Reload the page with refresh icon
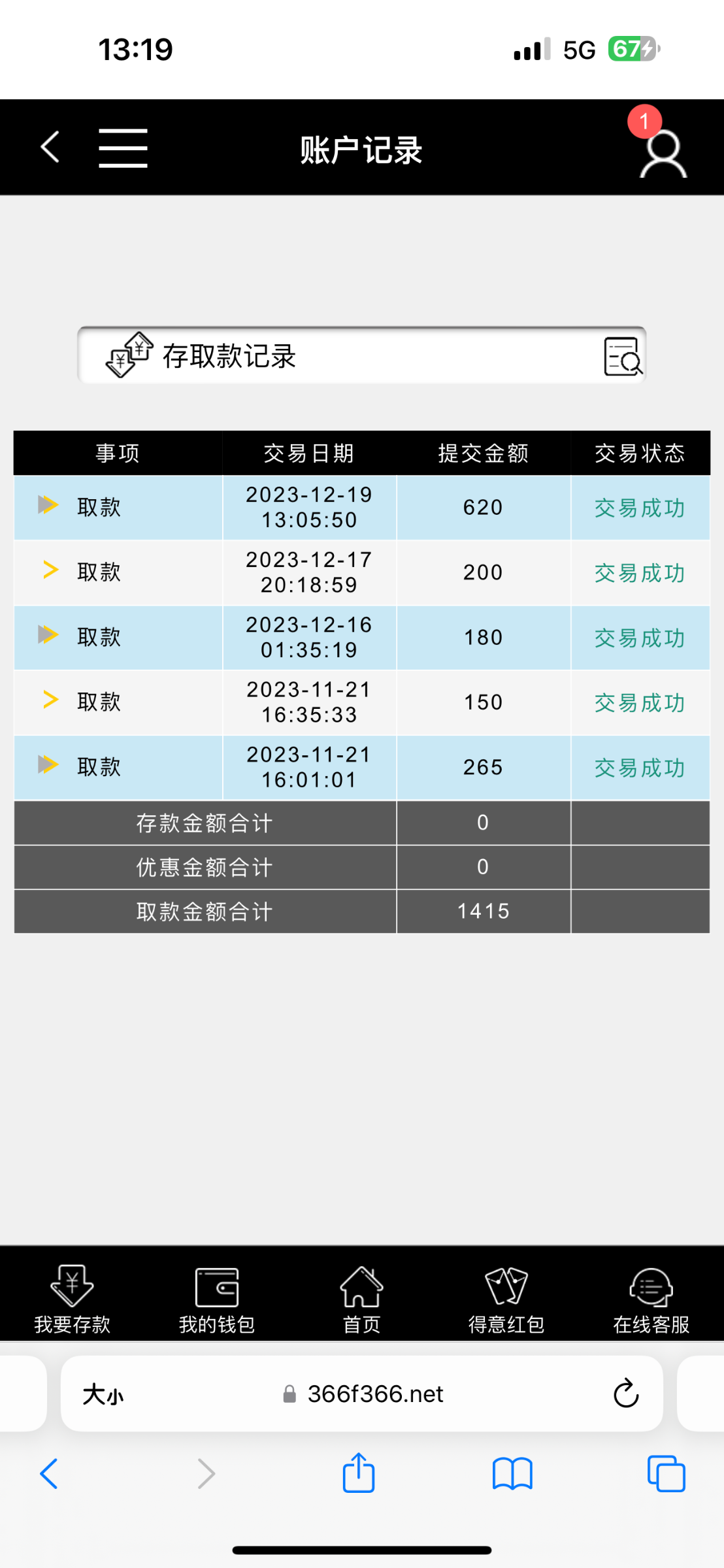 click(x=625, y=1393)
